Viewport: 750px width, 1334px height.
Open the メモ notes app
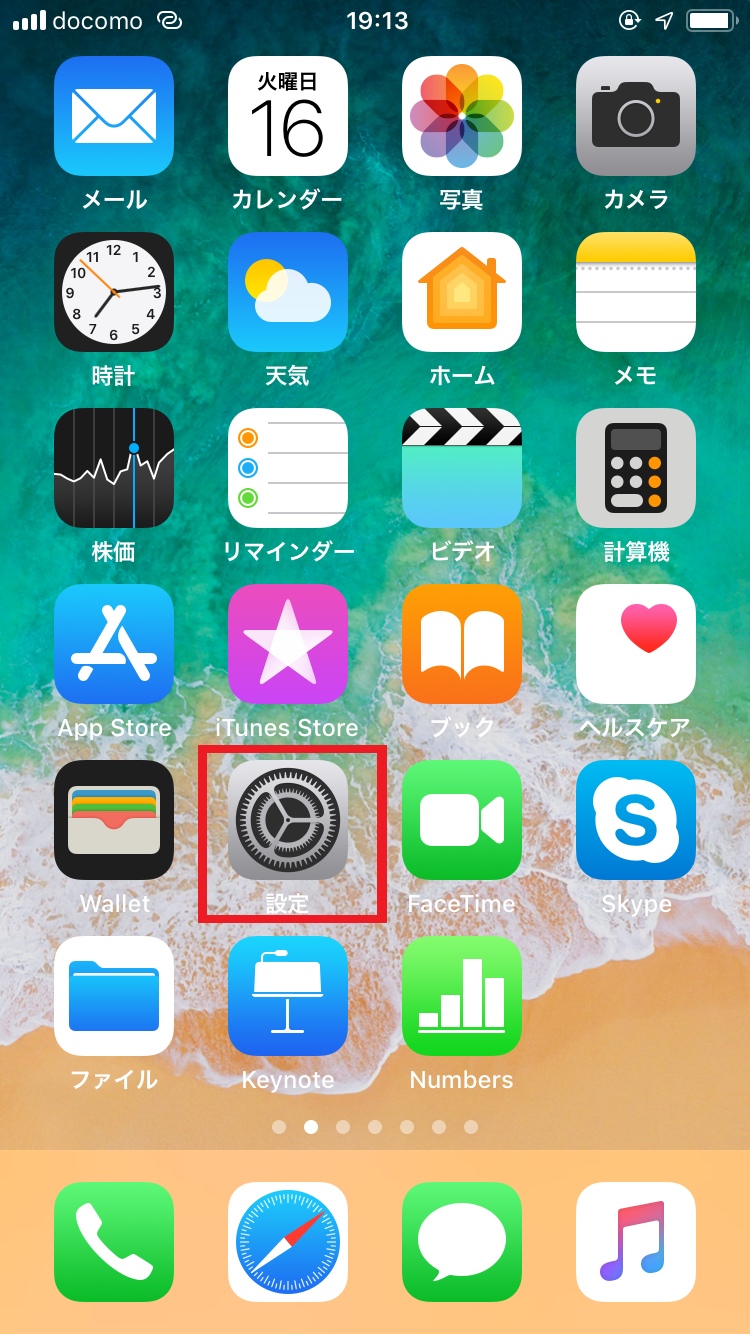pos(636,292)
